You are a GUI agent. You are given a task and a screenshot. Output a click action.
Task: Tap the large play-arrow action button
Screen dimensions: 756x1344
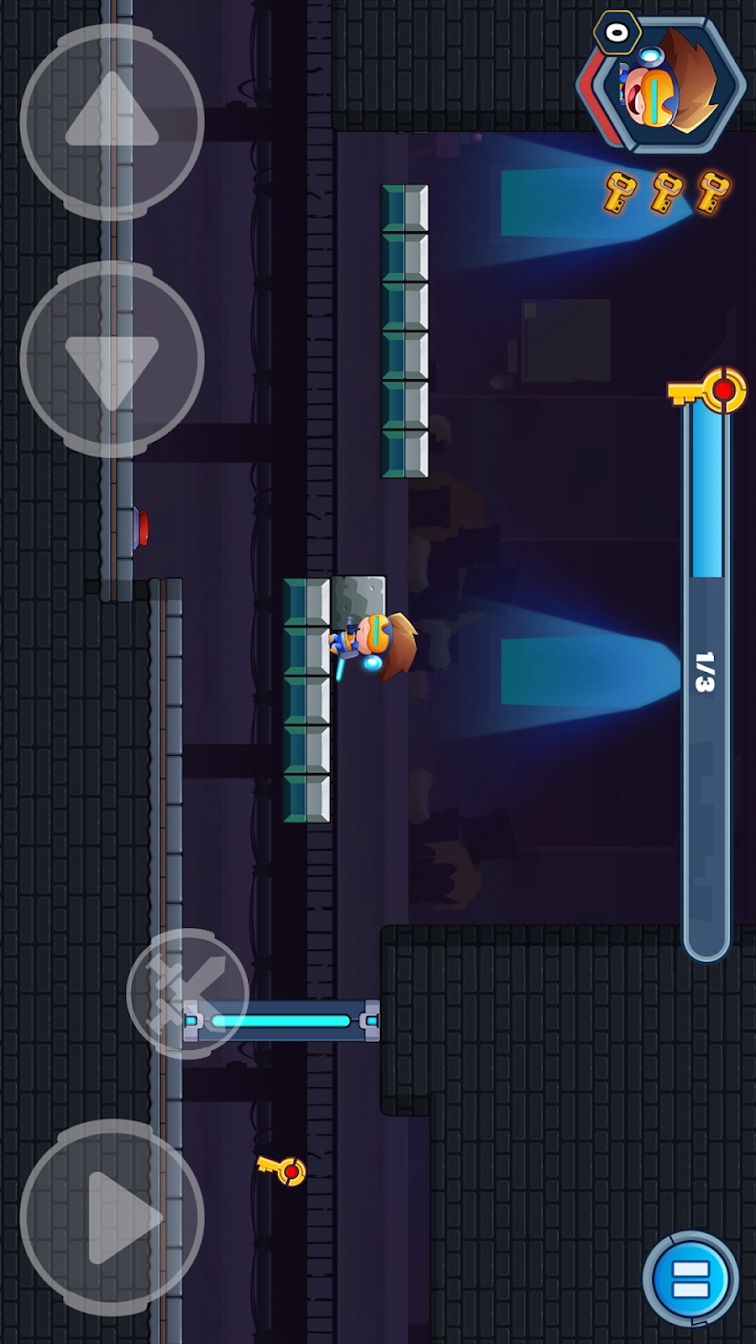(x=112, y=1217)
